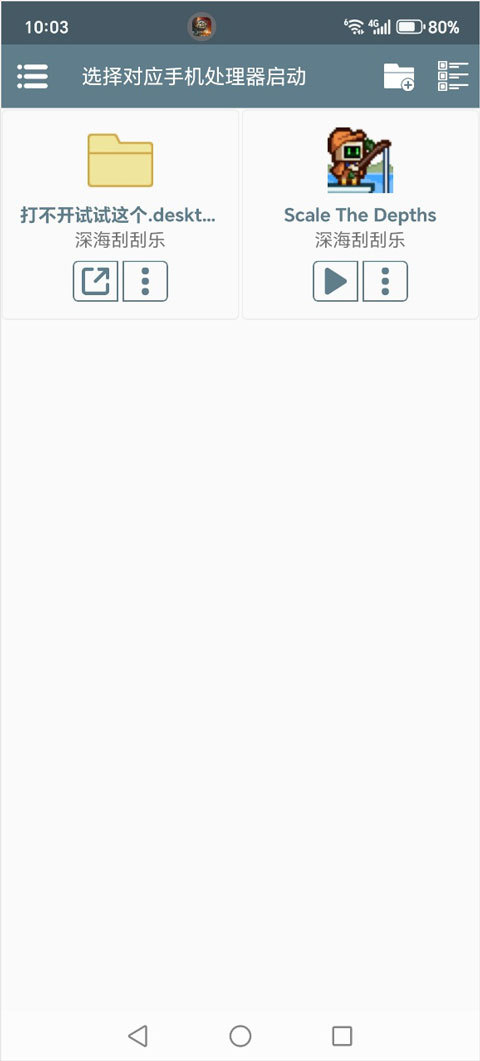Go back with the system back button
480x1061 pixels.
138,1035
